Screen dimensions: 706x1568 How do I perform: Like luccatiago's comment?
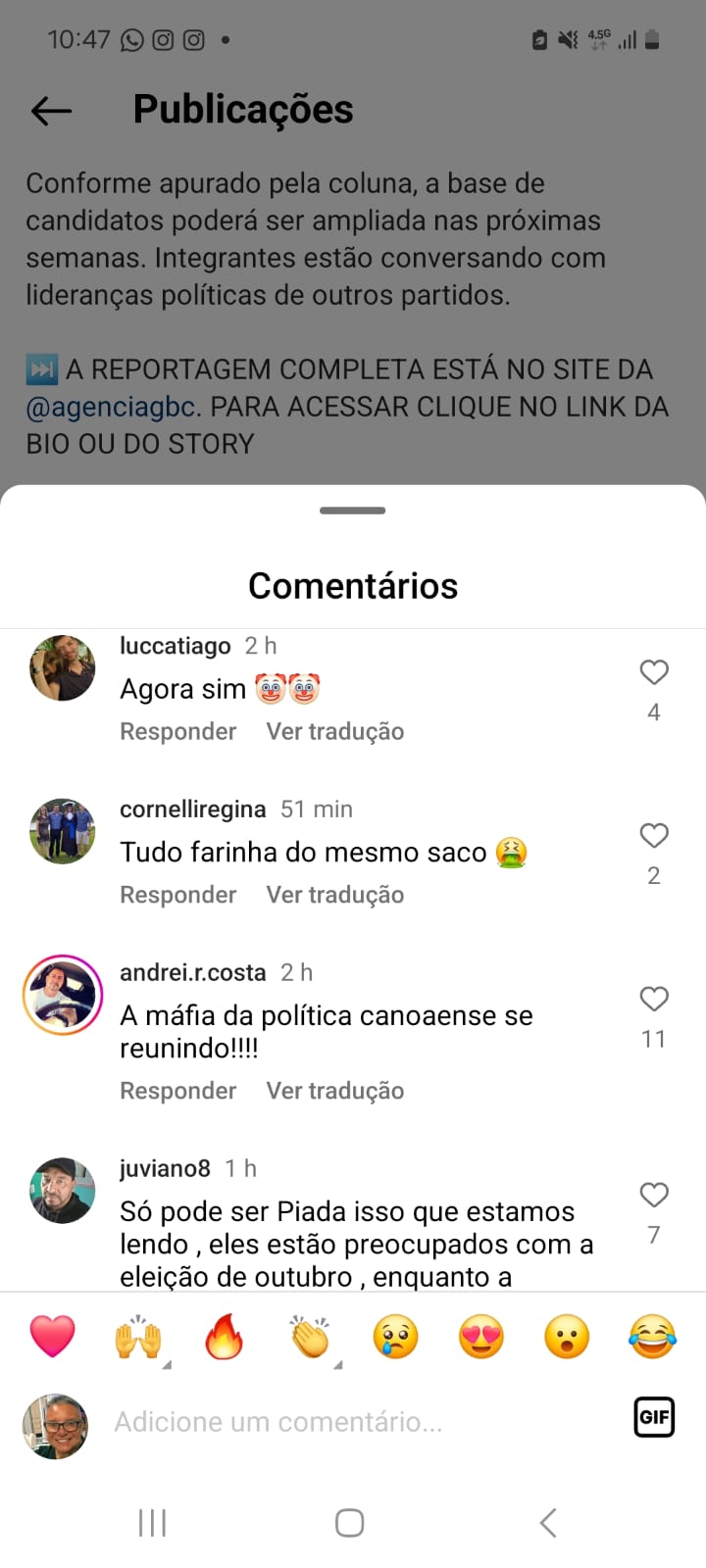tap(654, 672)
